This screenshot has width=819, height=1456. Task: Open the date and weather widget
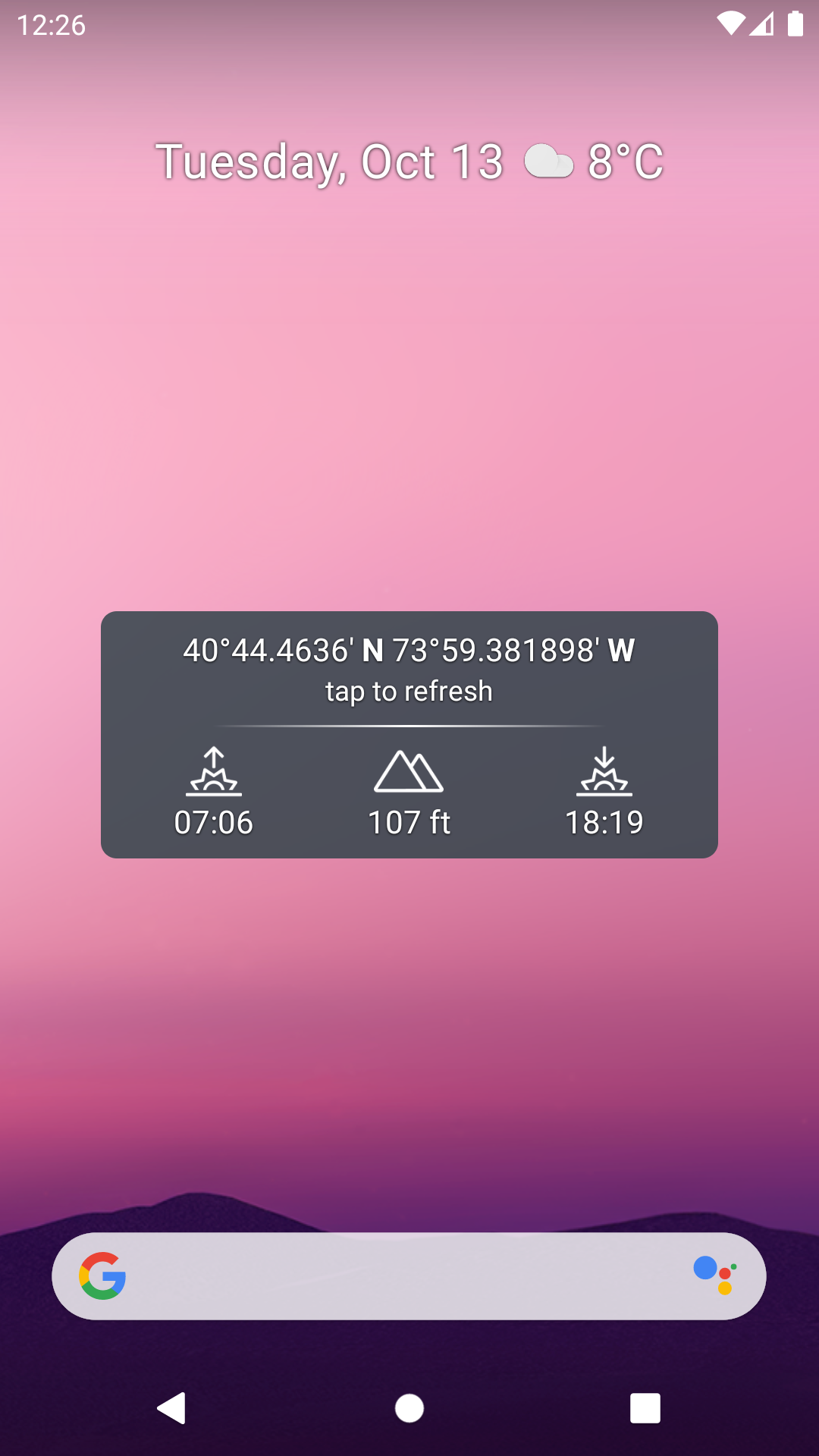(x=409, y=162)
